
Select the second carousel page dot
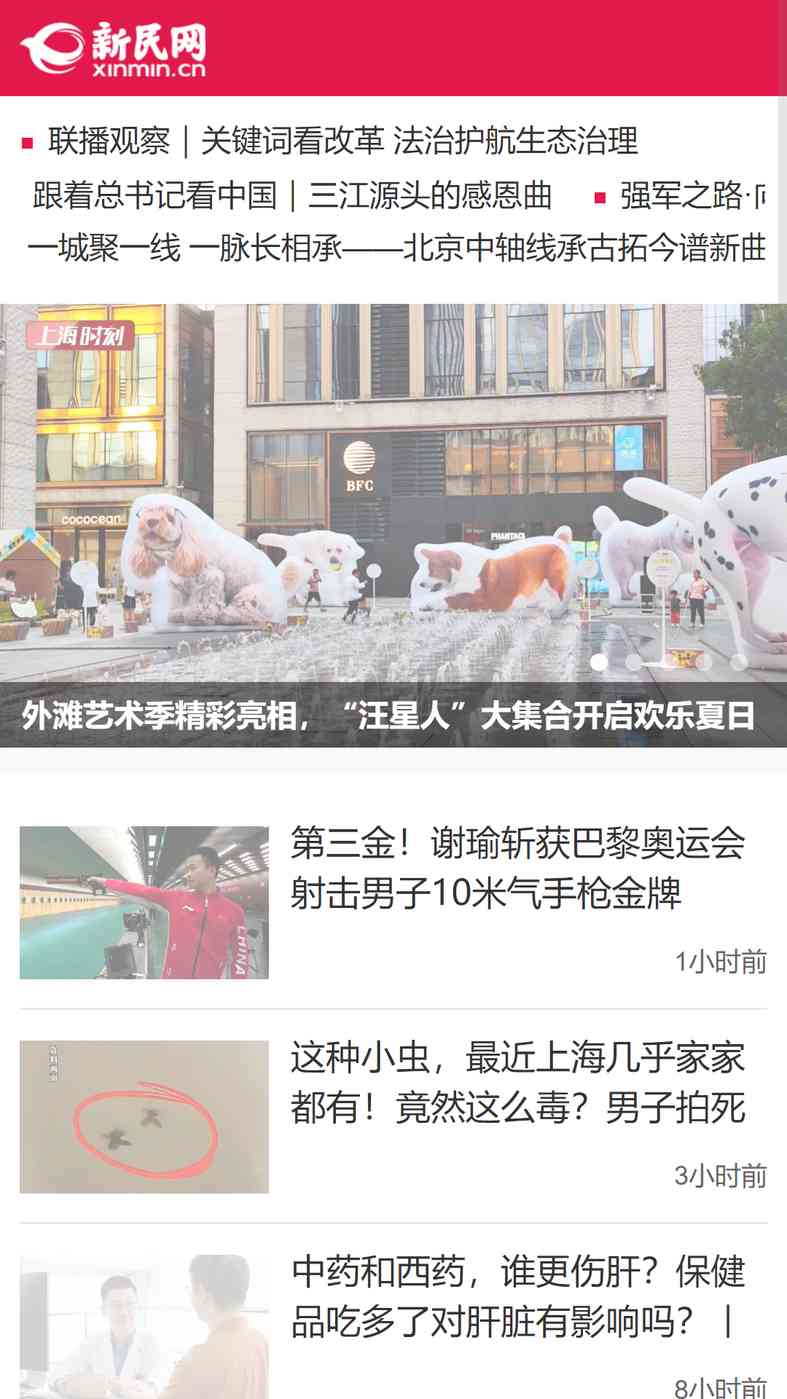click(634, 661)
